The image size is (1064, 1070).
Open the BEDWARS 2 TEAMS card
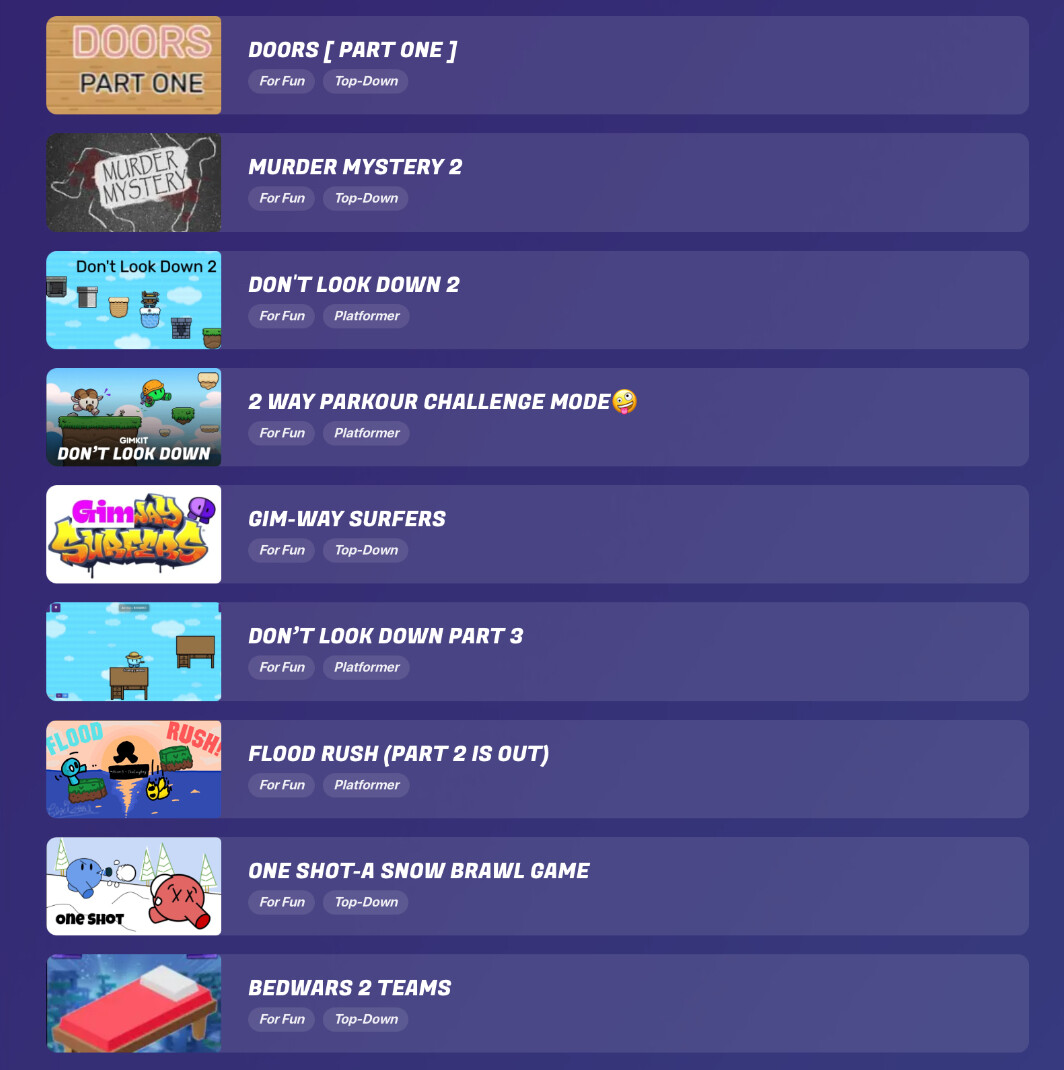[349, 987]
